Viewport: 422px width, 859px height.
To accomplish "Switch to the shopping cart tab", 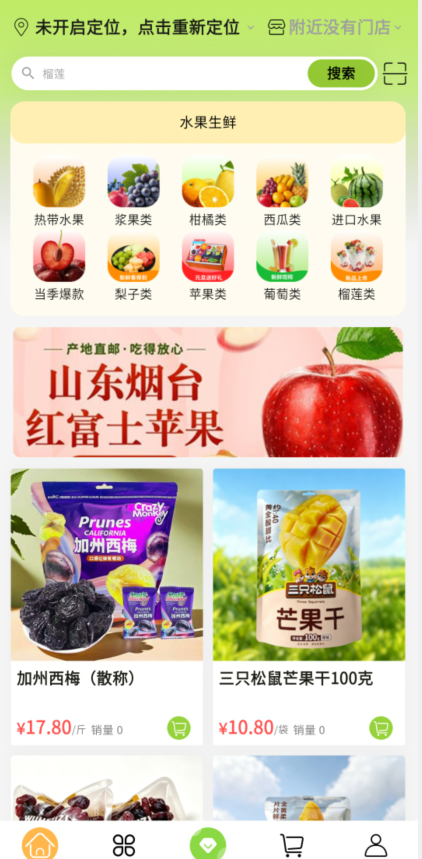I will pyautogui.click(x=292, y=845).
